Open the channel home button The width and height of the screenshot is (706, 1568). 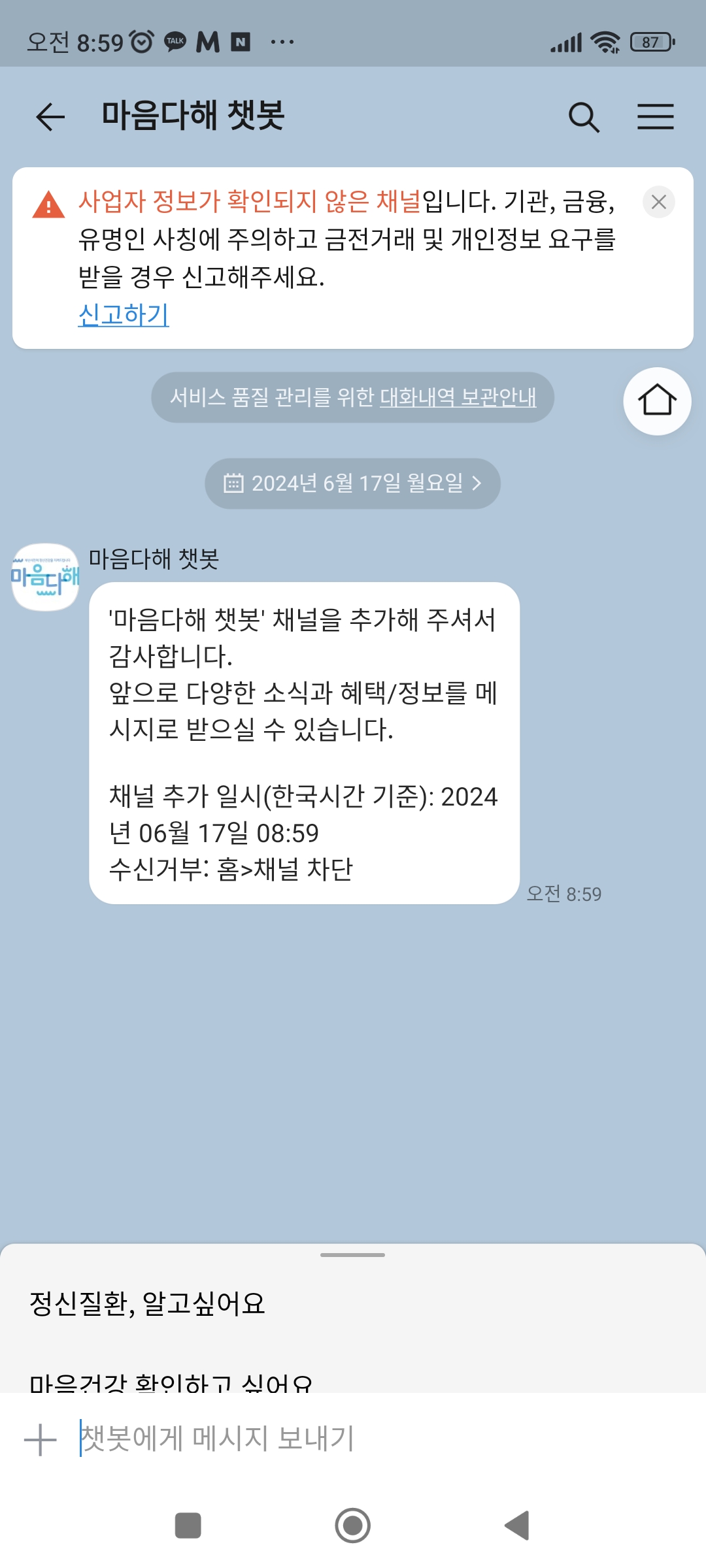656,400
